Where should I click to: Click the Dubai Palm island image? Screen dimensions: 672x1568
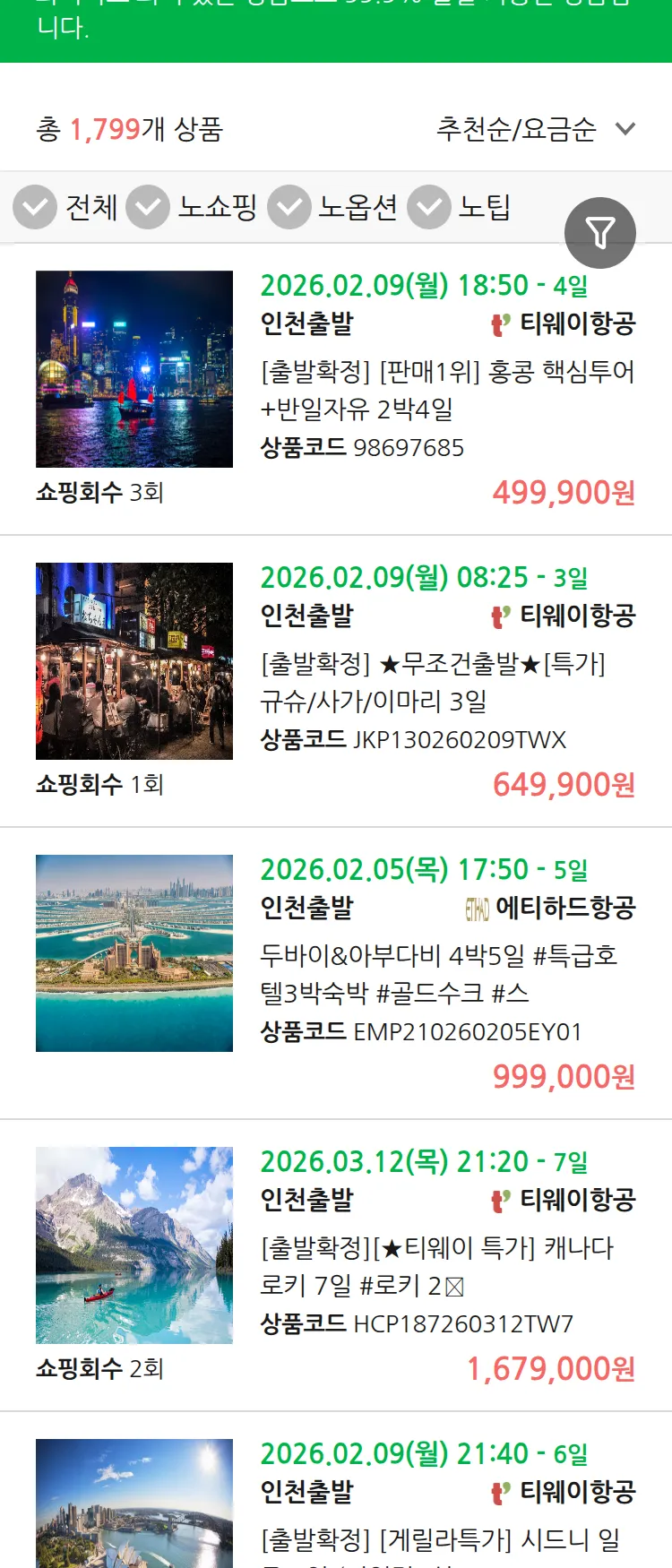pos(134,952)
